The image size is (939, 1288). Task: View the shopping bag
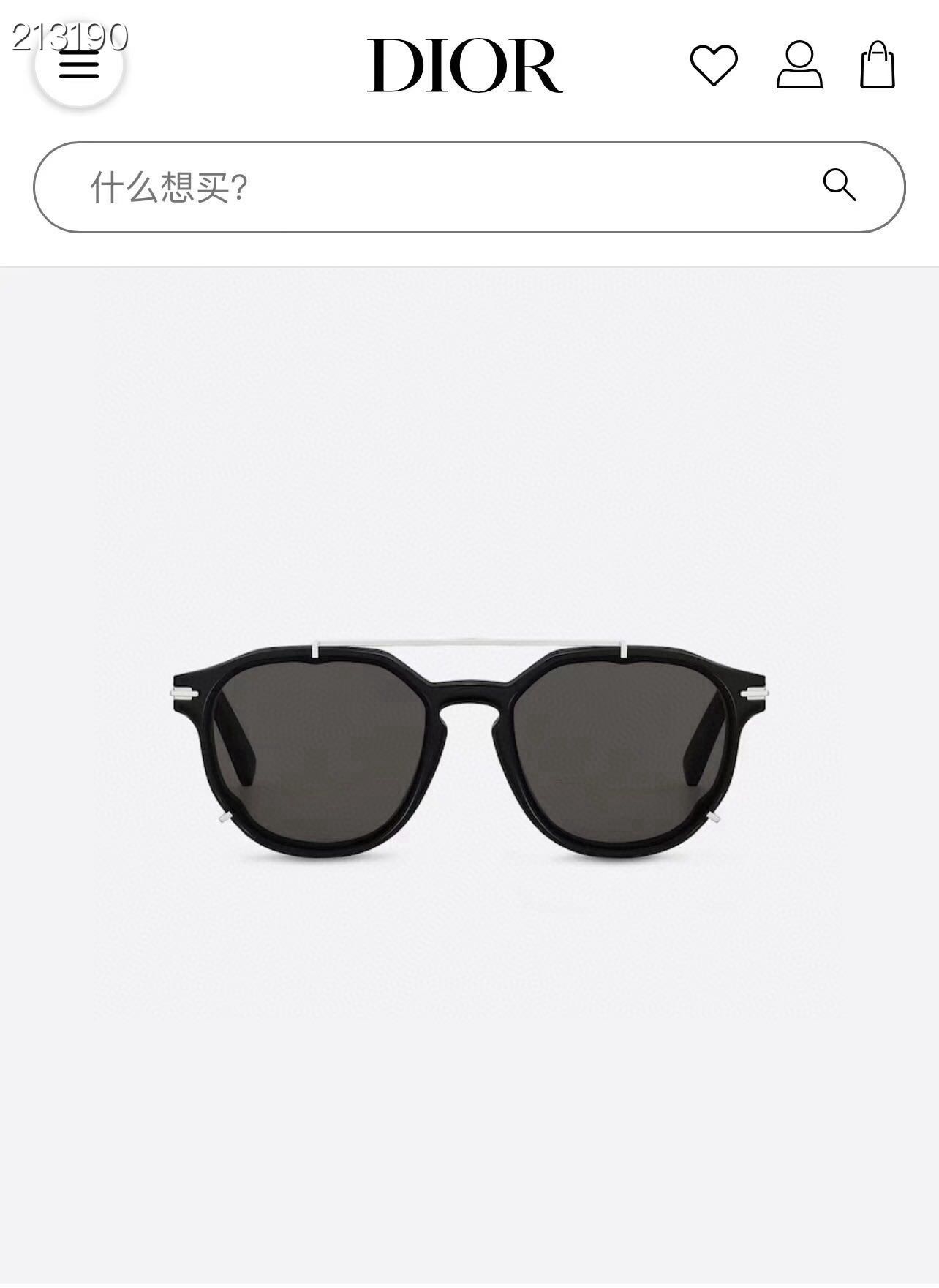coord(877,66)
